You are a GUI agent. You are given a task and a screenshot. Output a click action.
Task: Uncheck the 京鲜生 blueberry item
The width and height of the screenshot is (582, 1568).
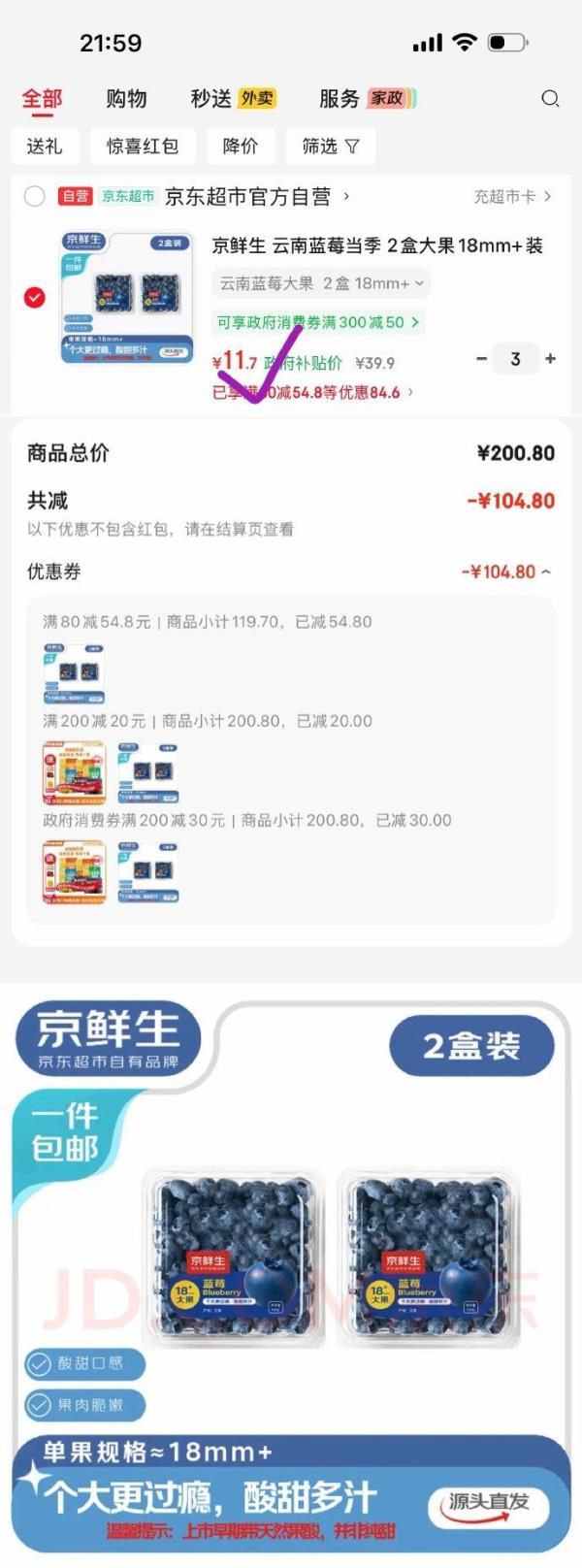[35, 297]
